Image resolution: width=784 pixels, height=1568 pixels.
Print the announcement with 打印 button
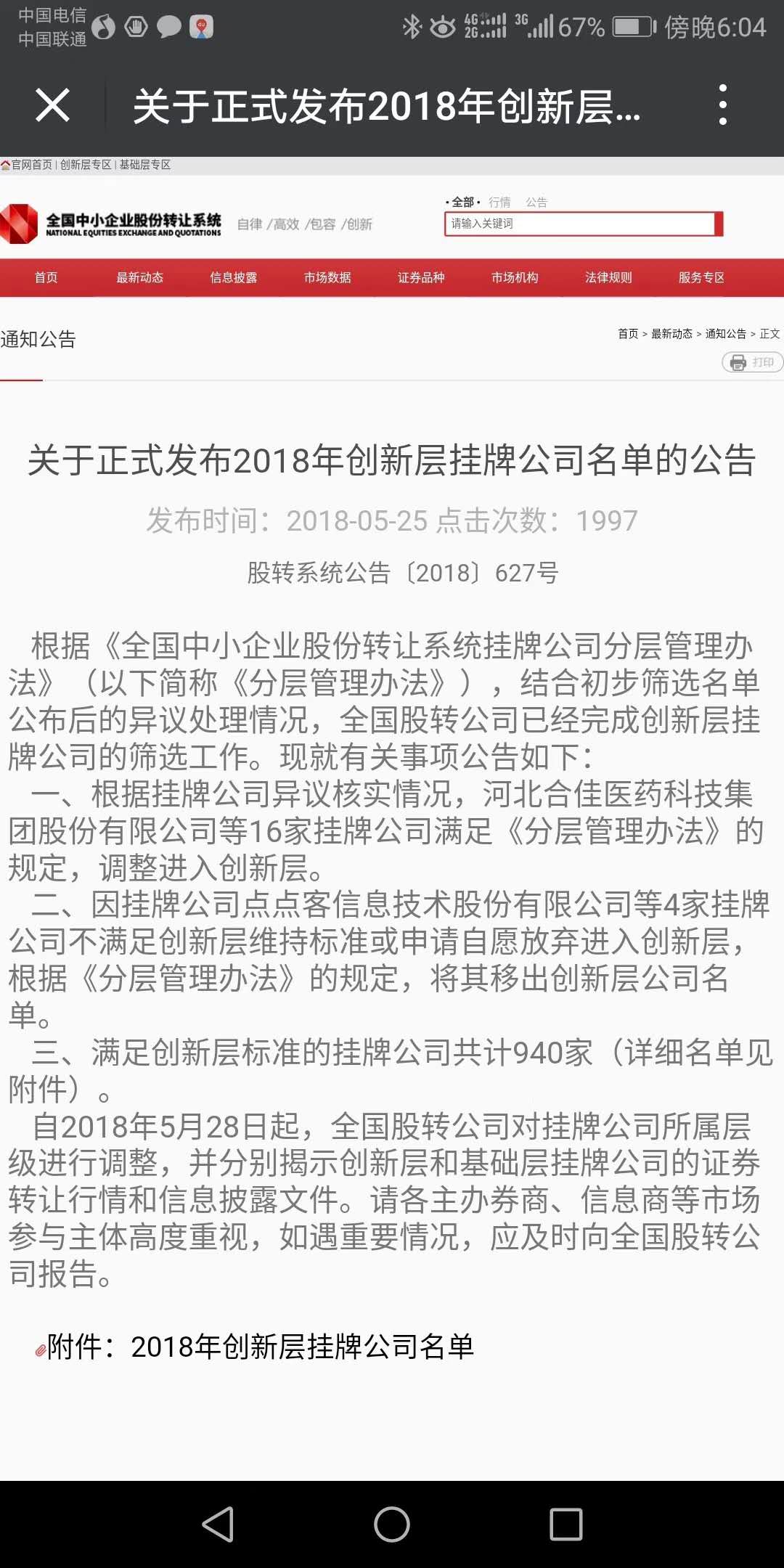coord(752,362)
